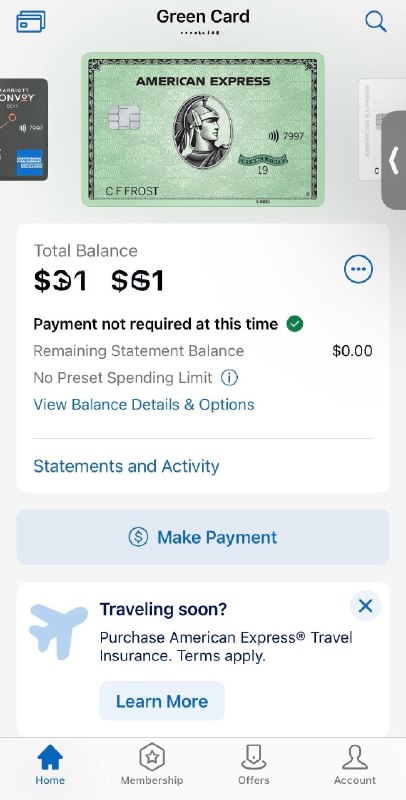Screen dimensions: 406x800
Task: Switch to the Membership tab
Action: (151, 764)
